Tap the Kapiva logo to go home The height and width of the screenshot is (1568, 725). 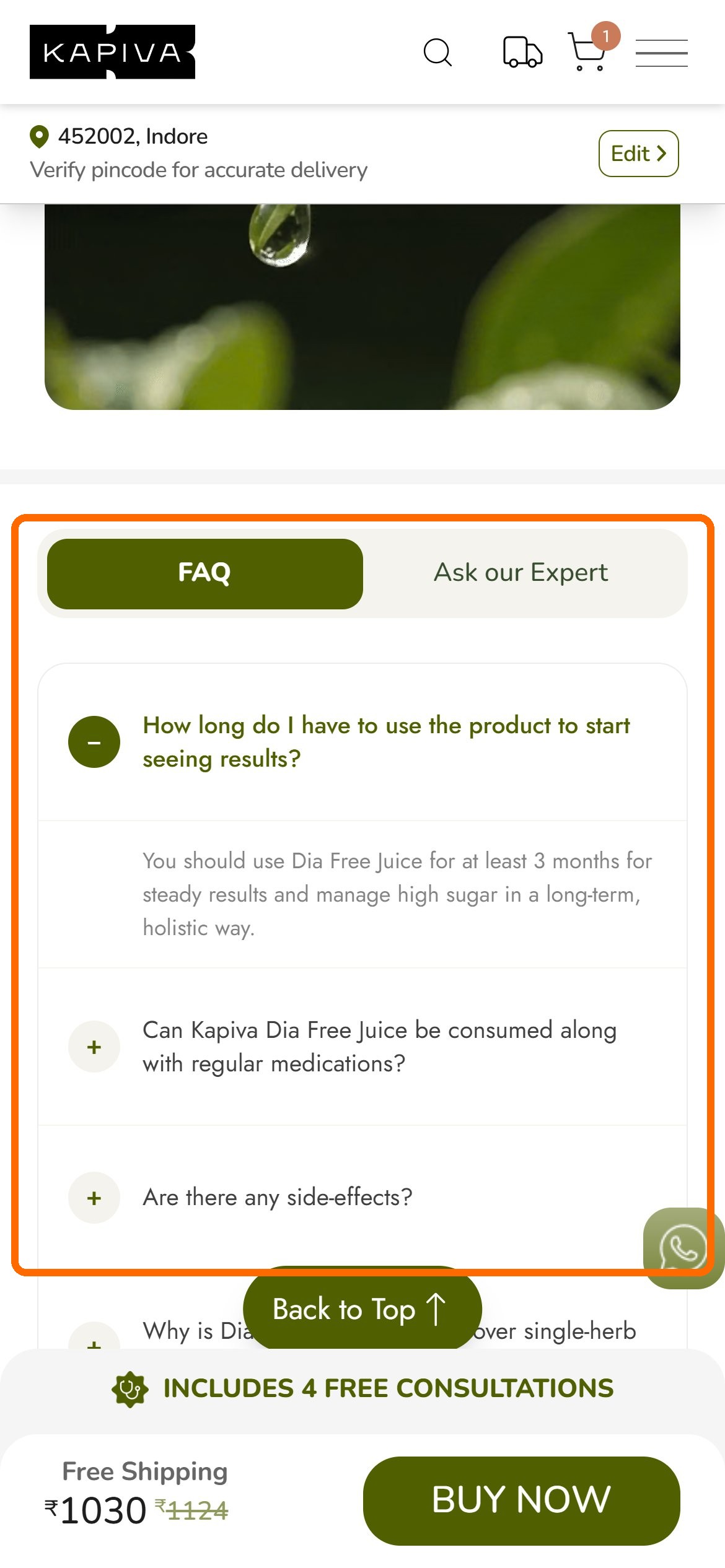click(112, 52)
